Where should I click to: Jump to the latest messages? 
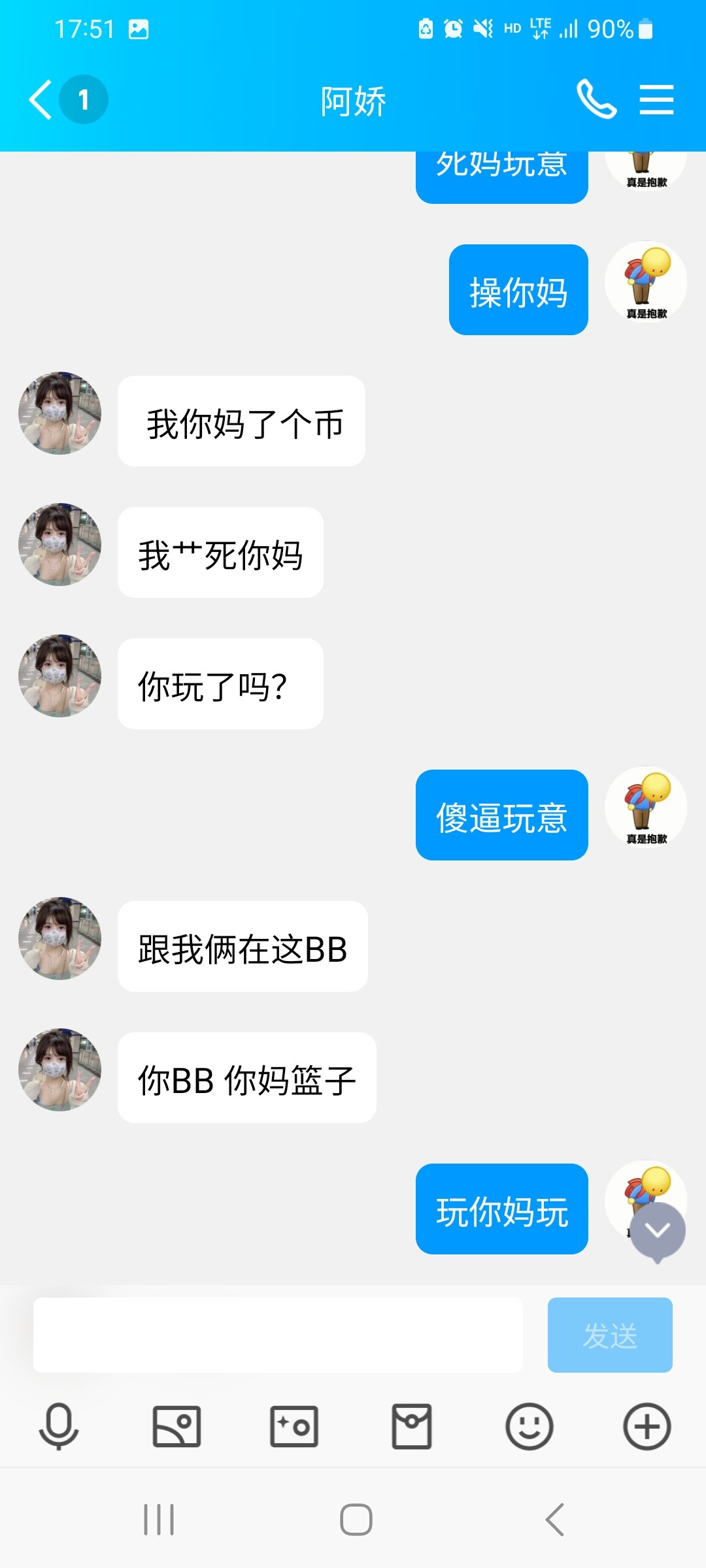pyautogui.click(x=658, y=1231)
